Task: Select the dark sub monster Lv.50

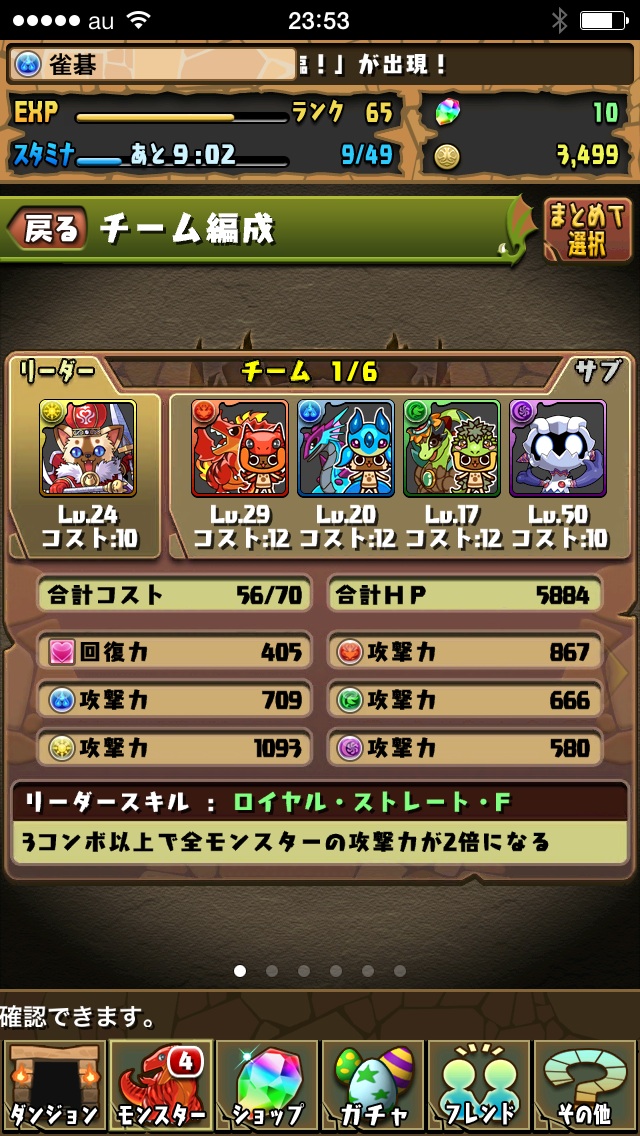Action: coord(557,449)
